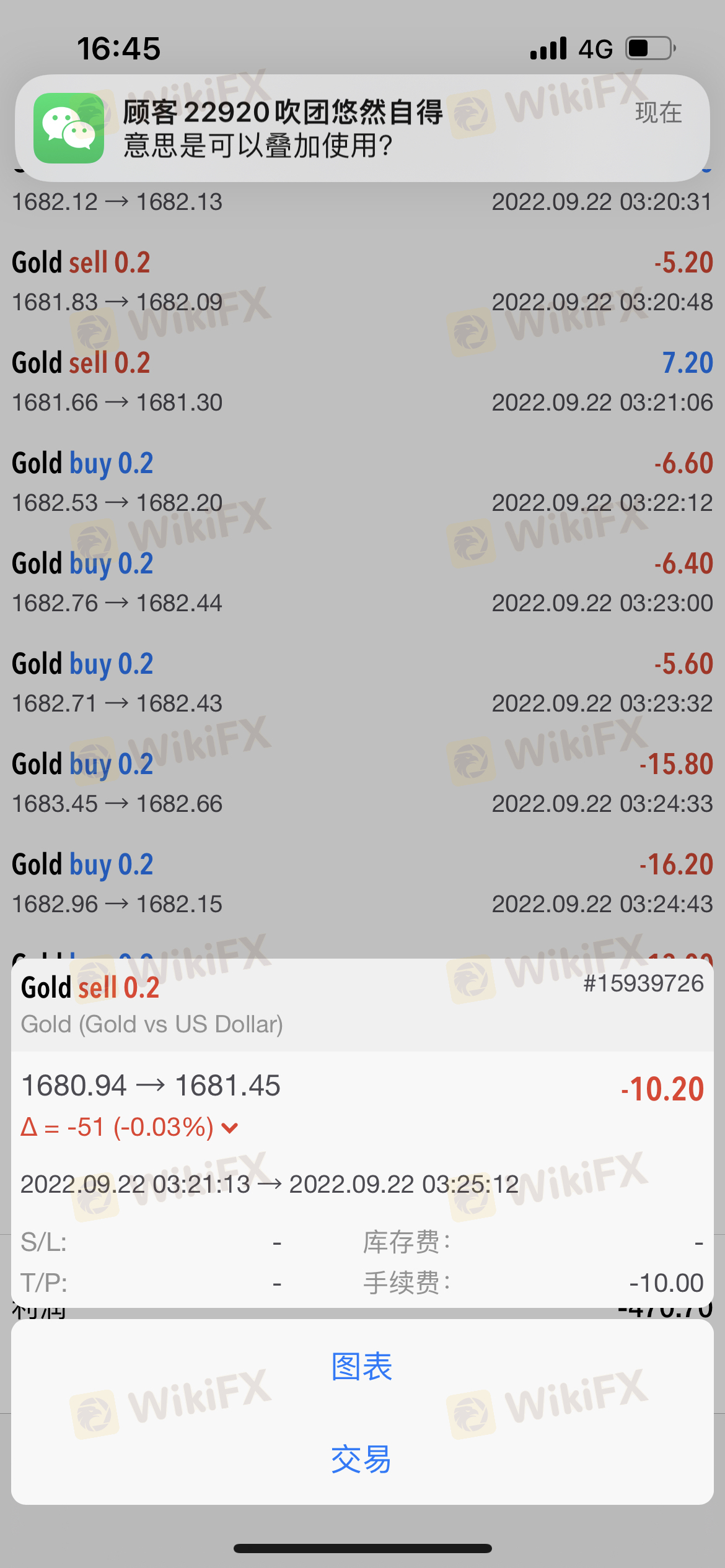Open Gold buy trade with -6.40 loss
Image resolution: width=725 pixels, height=1568 pixels.
[362, 583]
